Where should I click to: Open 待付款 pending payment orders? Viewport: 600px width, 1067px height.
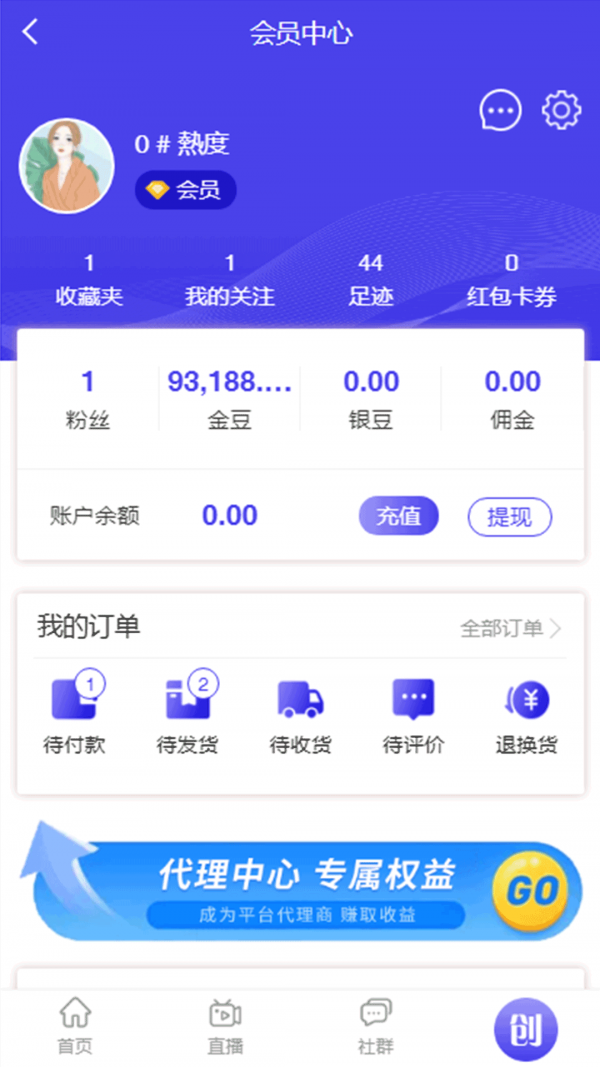(x=75, y=714)
